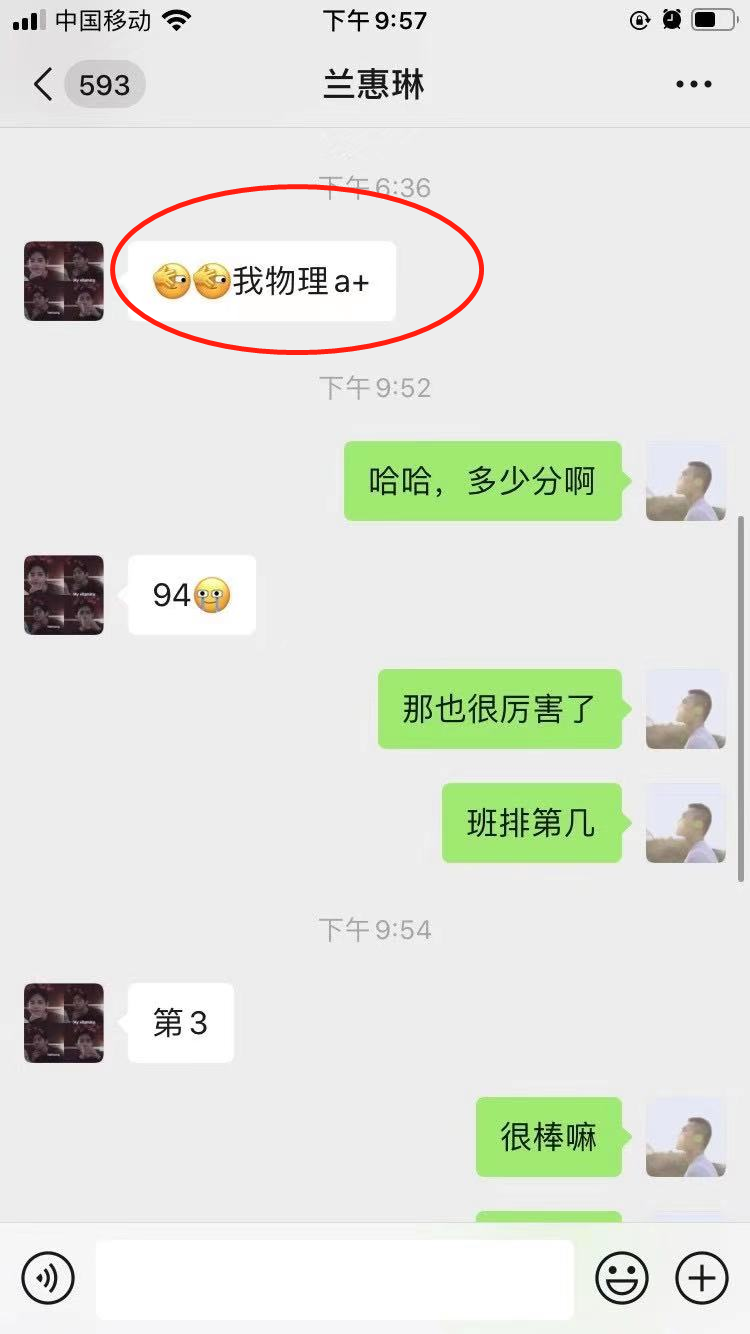Tap my avatar next to "很棒嘛"
This screenshot has height=1334, width=750.
tap(686, 1137)
